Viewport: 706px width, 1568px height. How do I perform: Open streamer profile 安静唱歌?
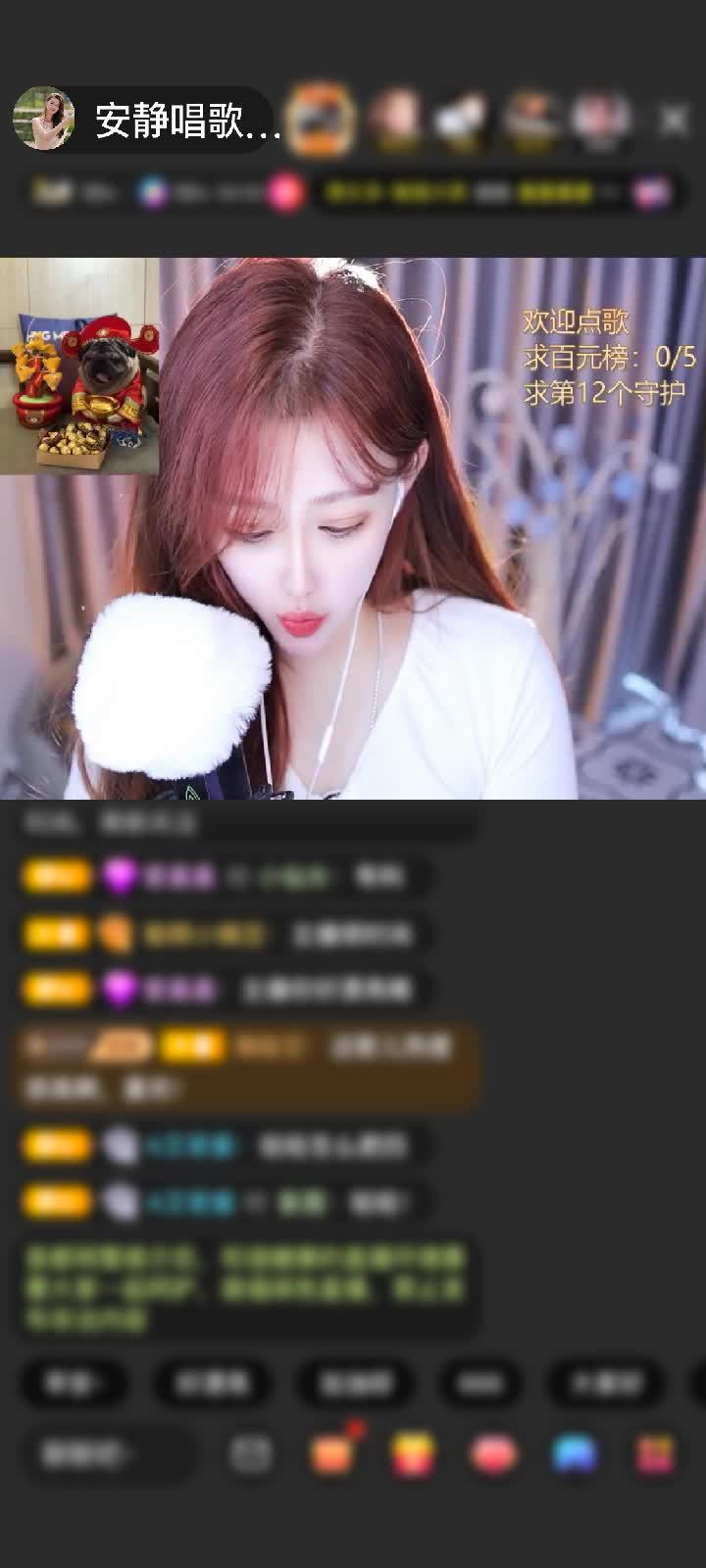coord(147,121)
